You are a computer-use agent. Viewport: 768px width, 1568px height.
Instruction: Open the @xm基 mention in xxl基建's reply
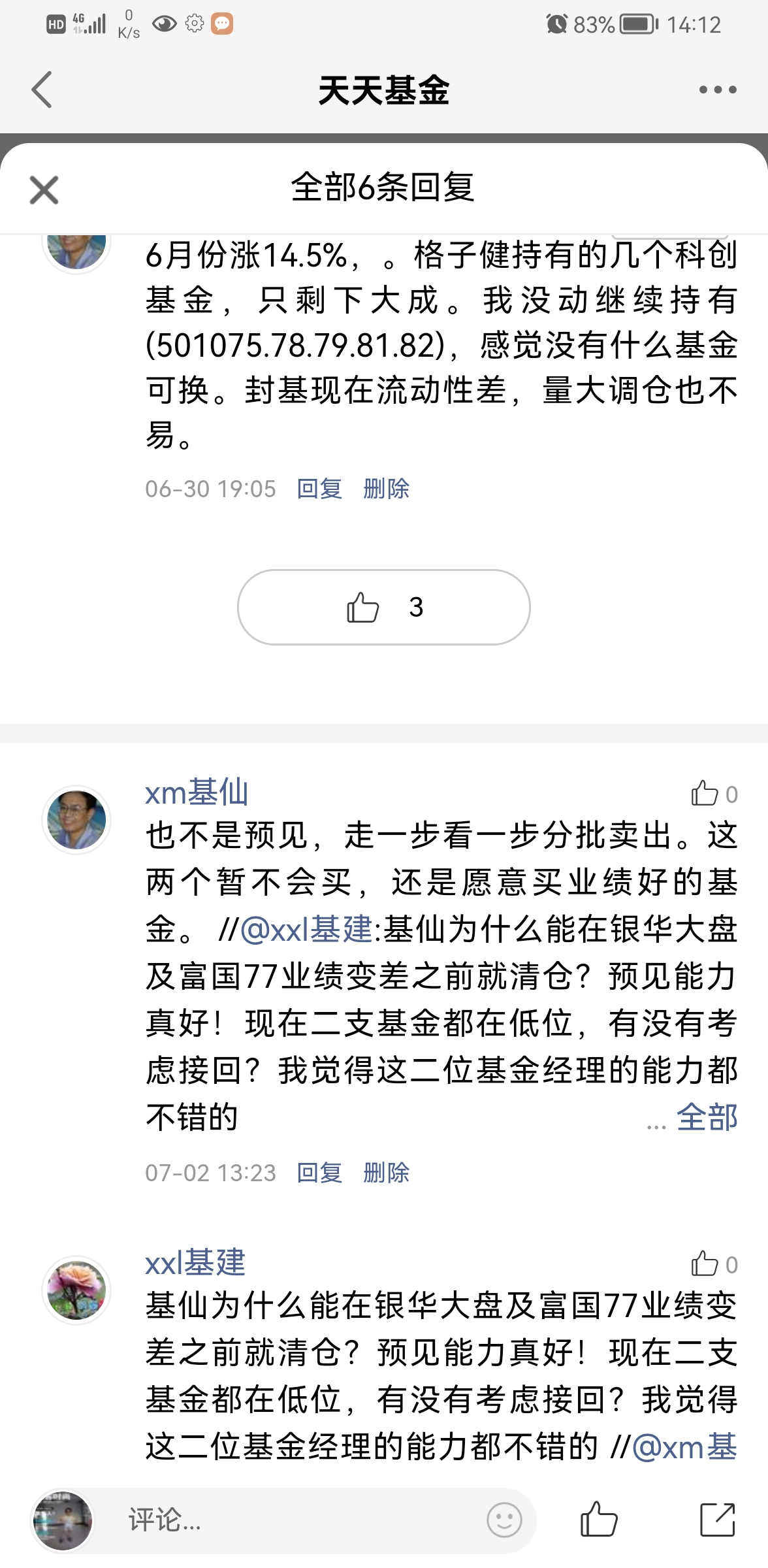coord(684,1446)
